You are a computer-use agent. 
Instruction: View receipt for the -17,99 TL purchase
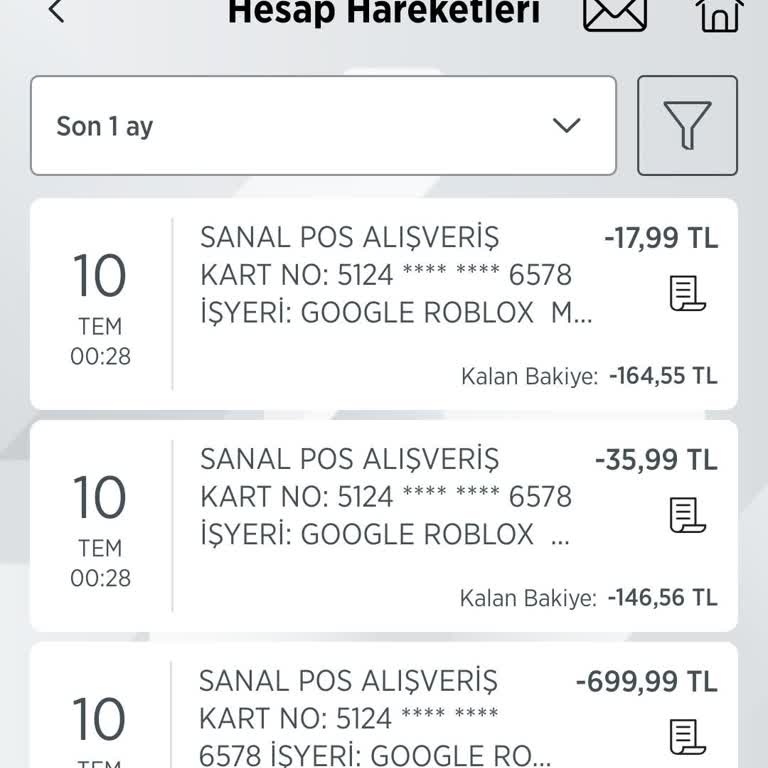[x=687, y=294]
